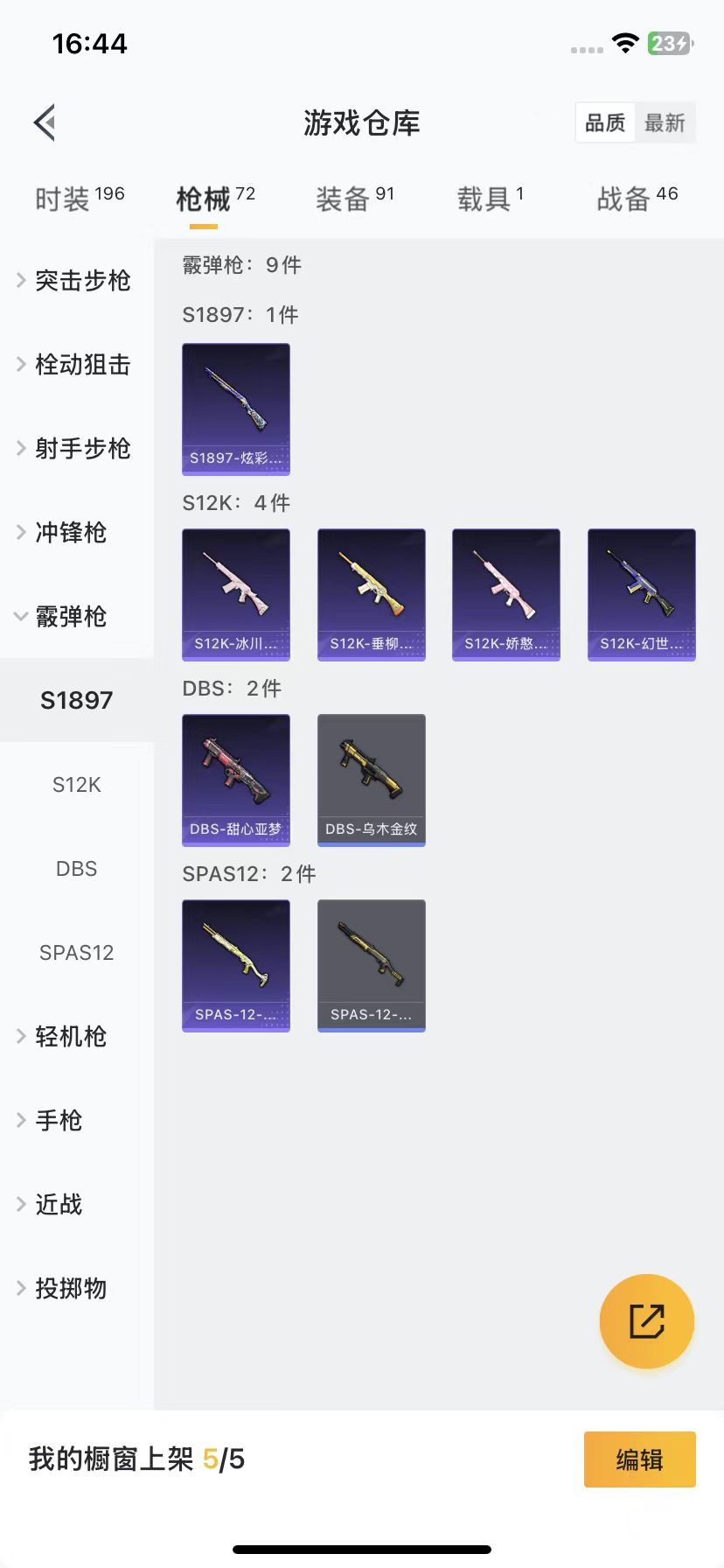Expand the 投掷物 category
Image resolution: width=724 pixels, height=1568 pixels.
70,1289
